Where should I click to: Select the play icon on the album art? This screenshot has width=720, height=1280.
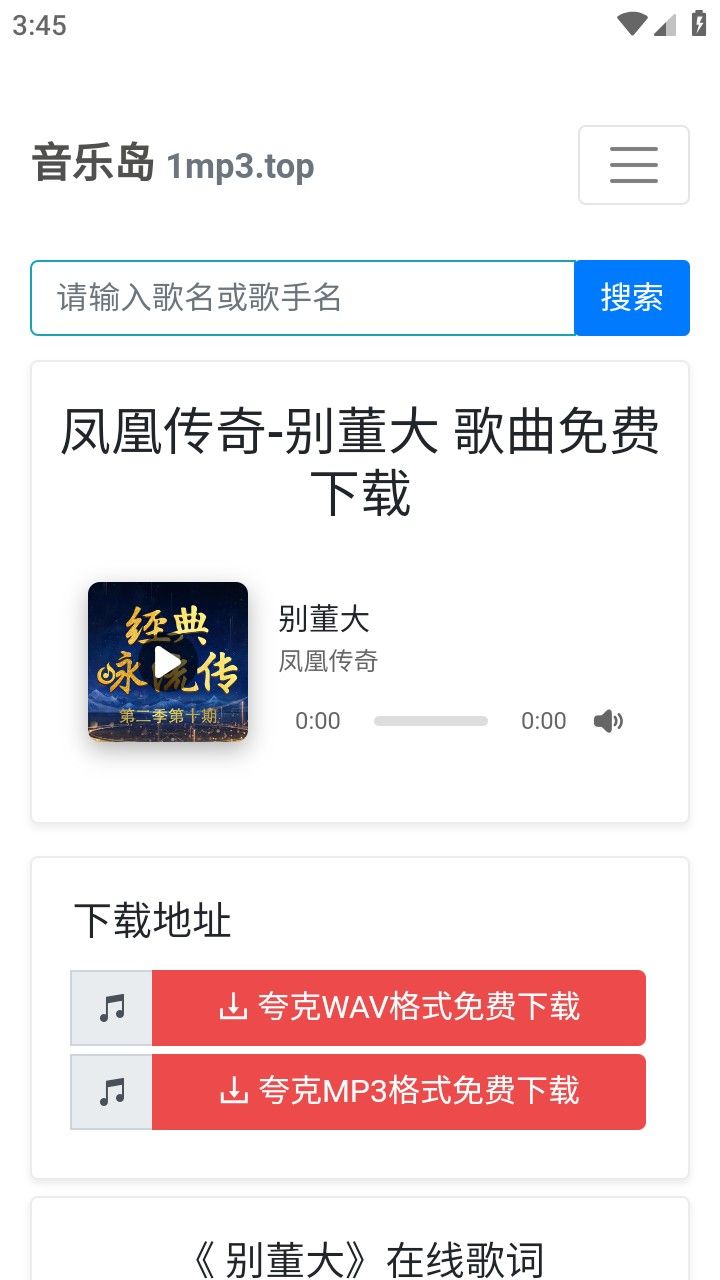[167, 661]
